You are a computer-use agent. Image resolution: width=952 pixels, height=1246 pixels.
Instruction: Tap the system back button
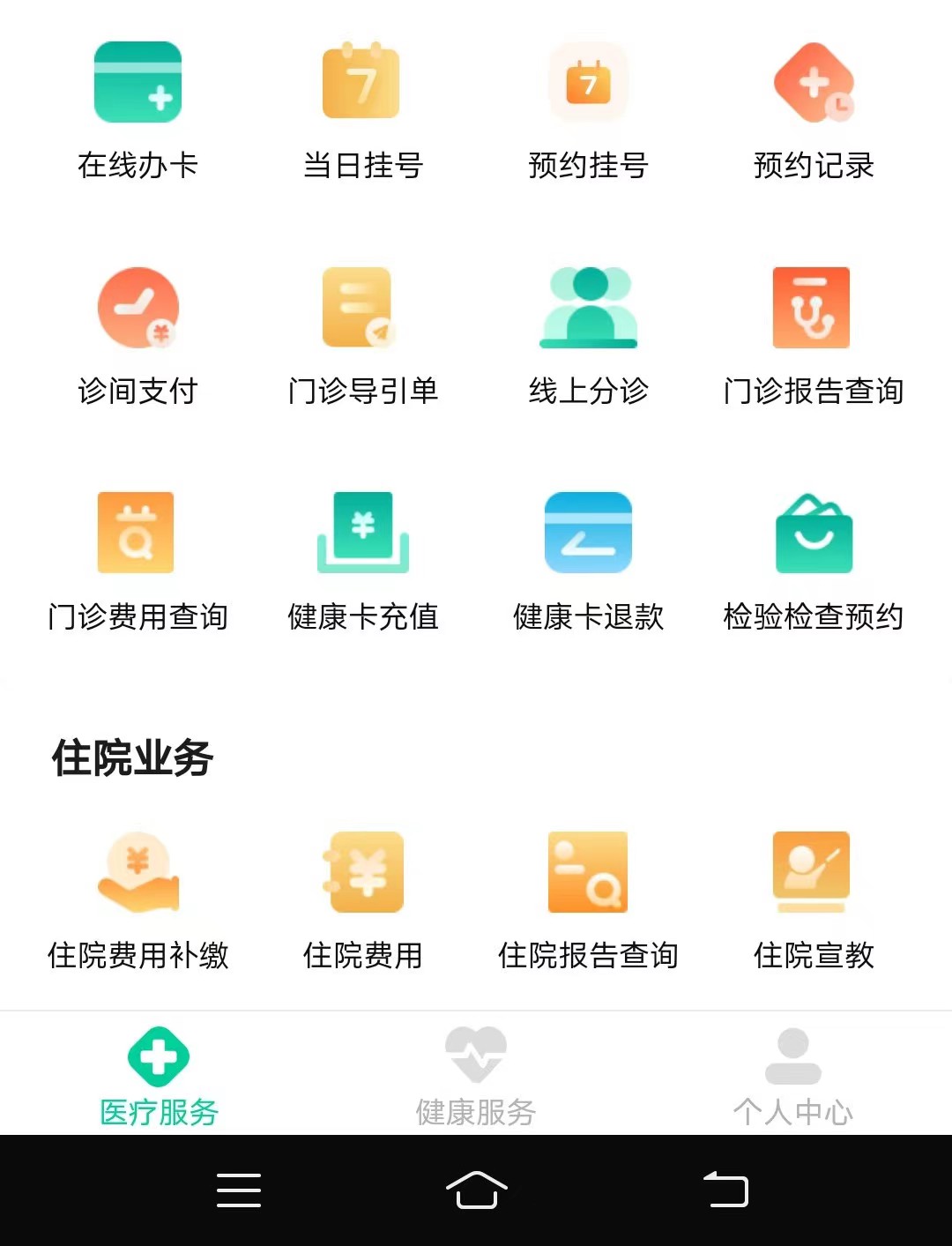(725, 1190)
